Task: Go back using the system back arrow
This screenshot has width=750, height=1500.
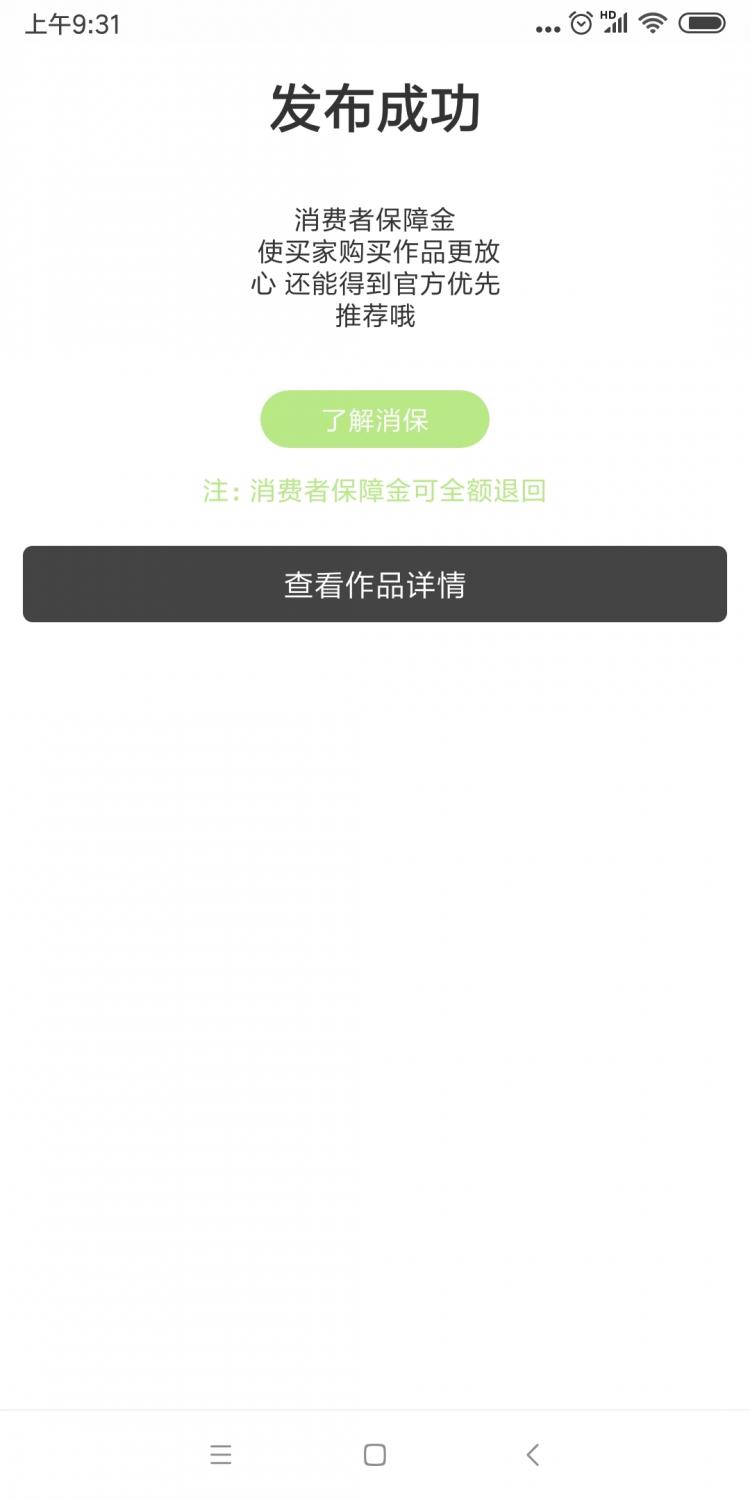Action: tap(532, 1455)
